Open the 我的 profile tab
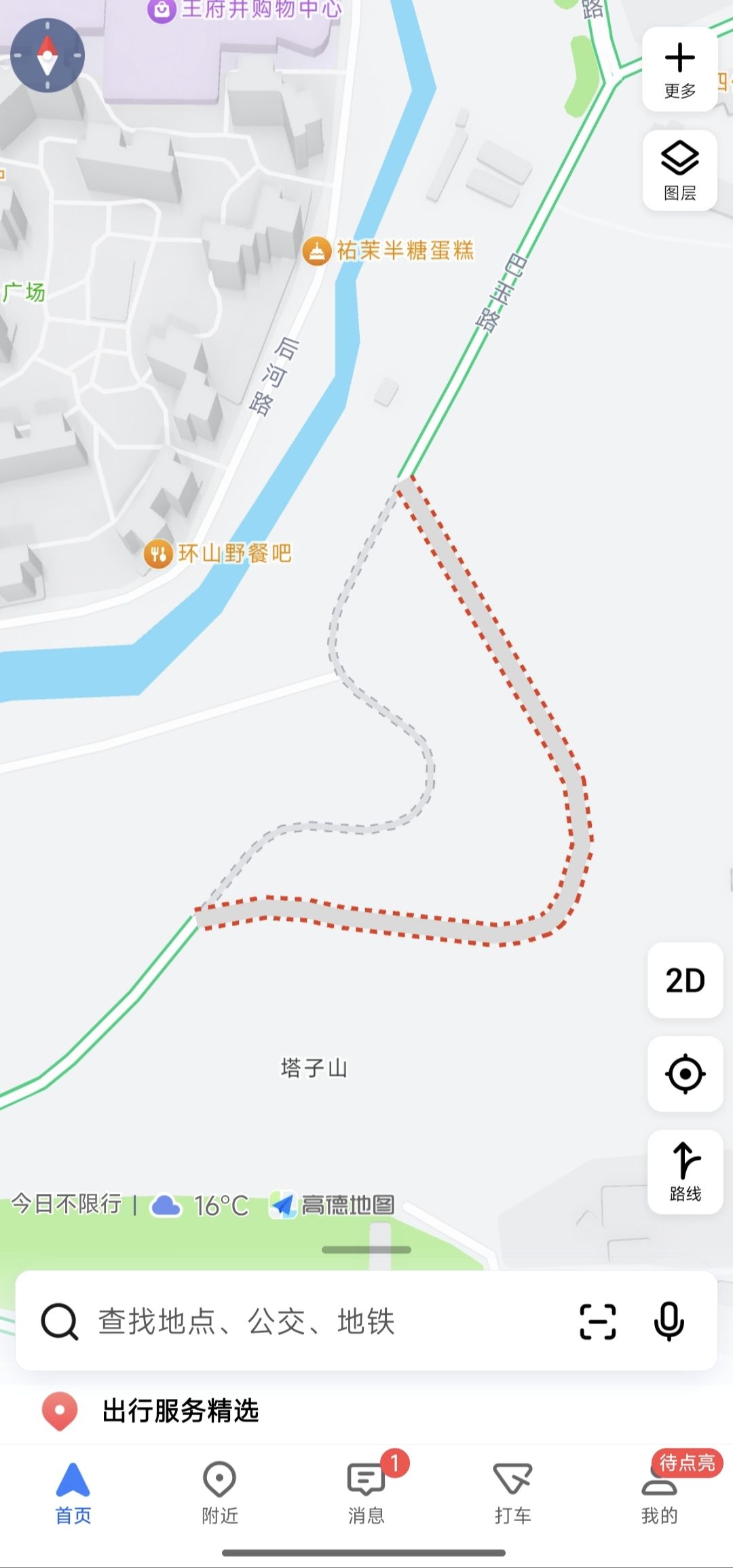Image resolution: width=733 pixels, height=1568 pixels. pyautogui.click(x=660, y=1492)
